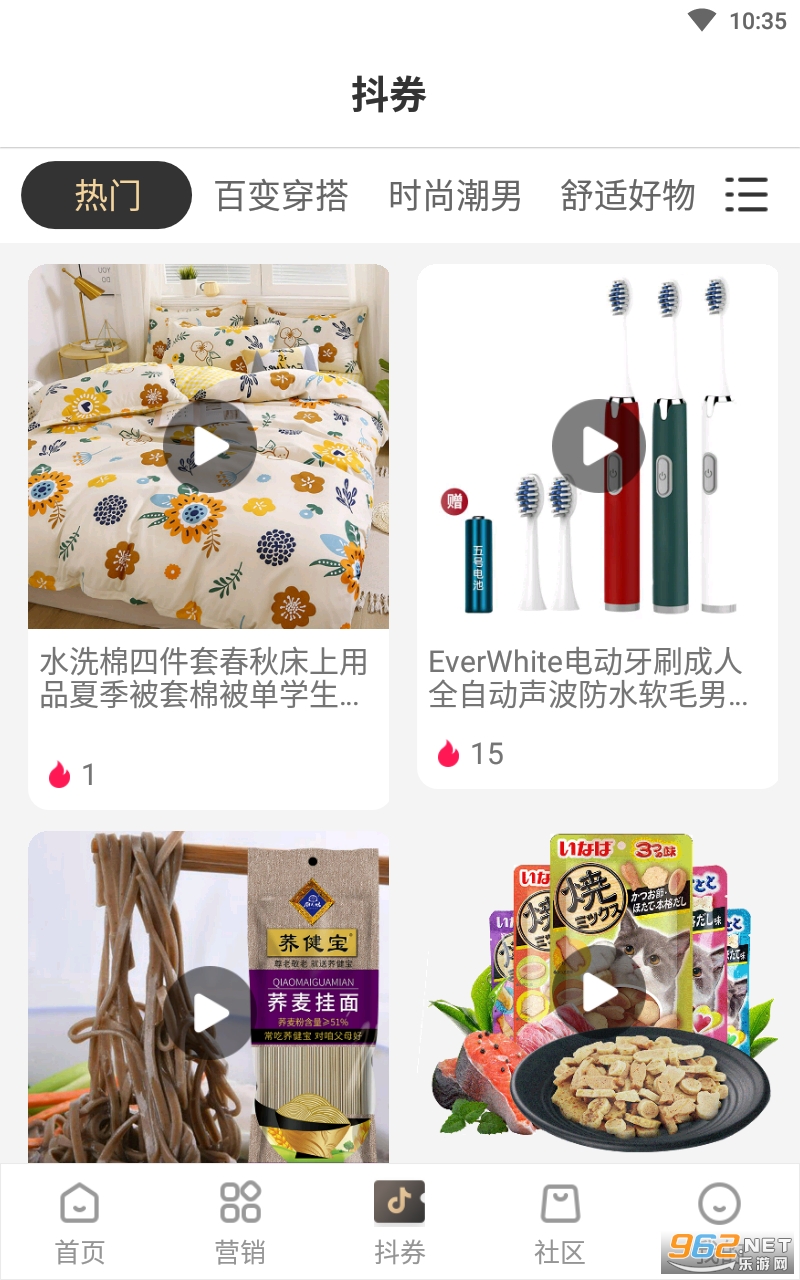
Task: Go to the 首页 tab
Action: point(80,1222)
